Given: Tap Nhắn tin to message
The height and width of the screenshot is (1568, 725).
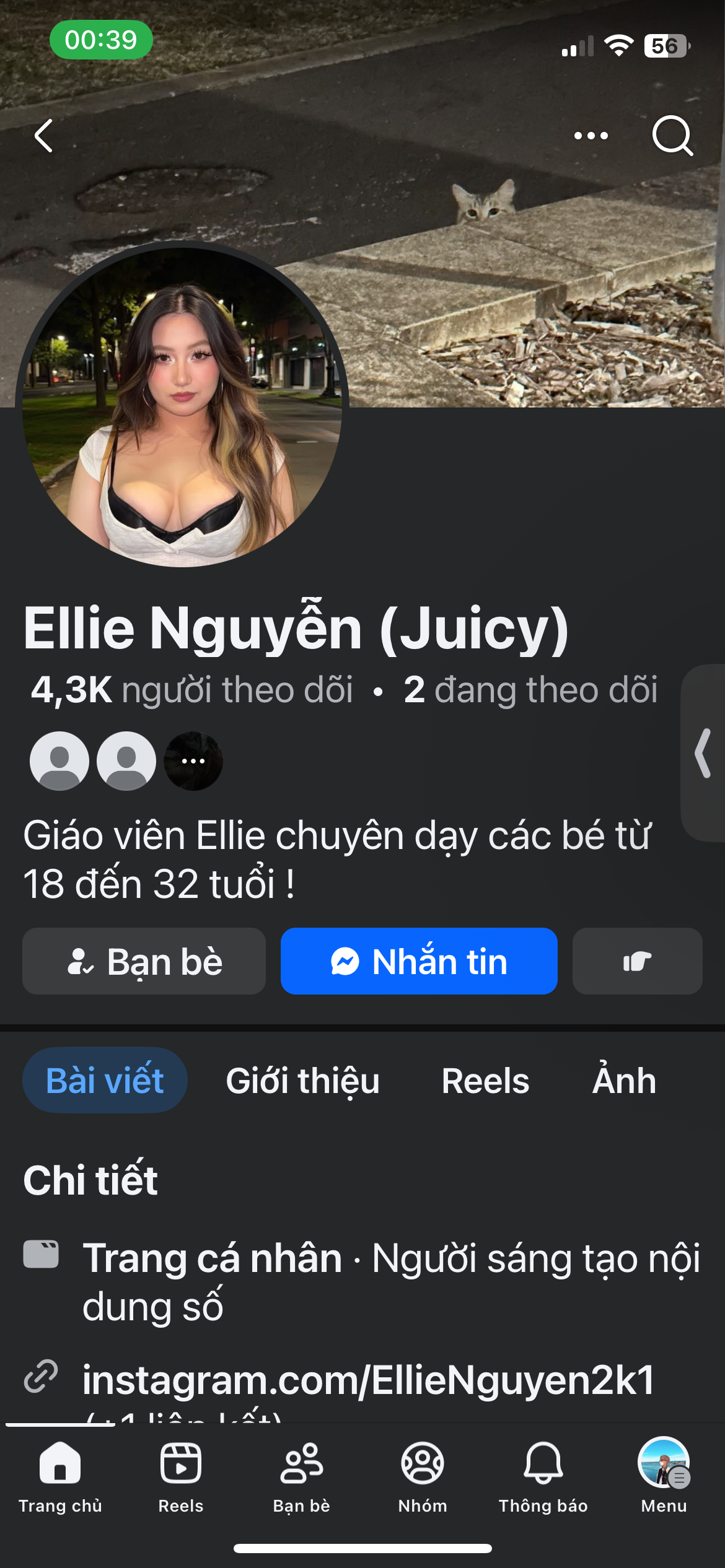Looking at the screenshot, I should pyautogui.click(x=419, y=961).
